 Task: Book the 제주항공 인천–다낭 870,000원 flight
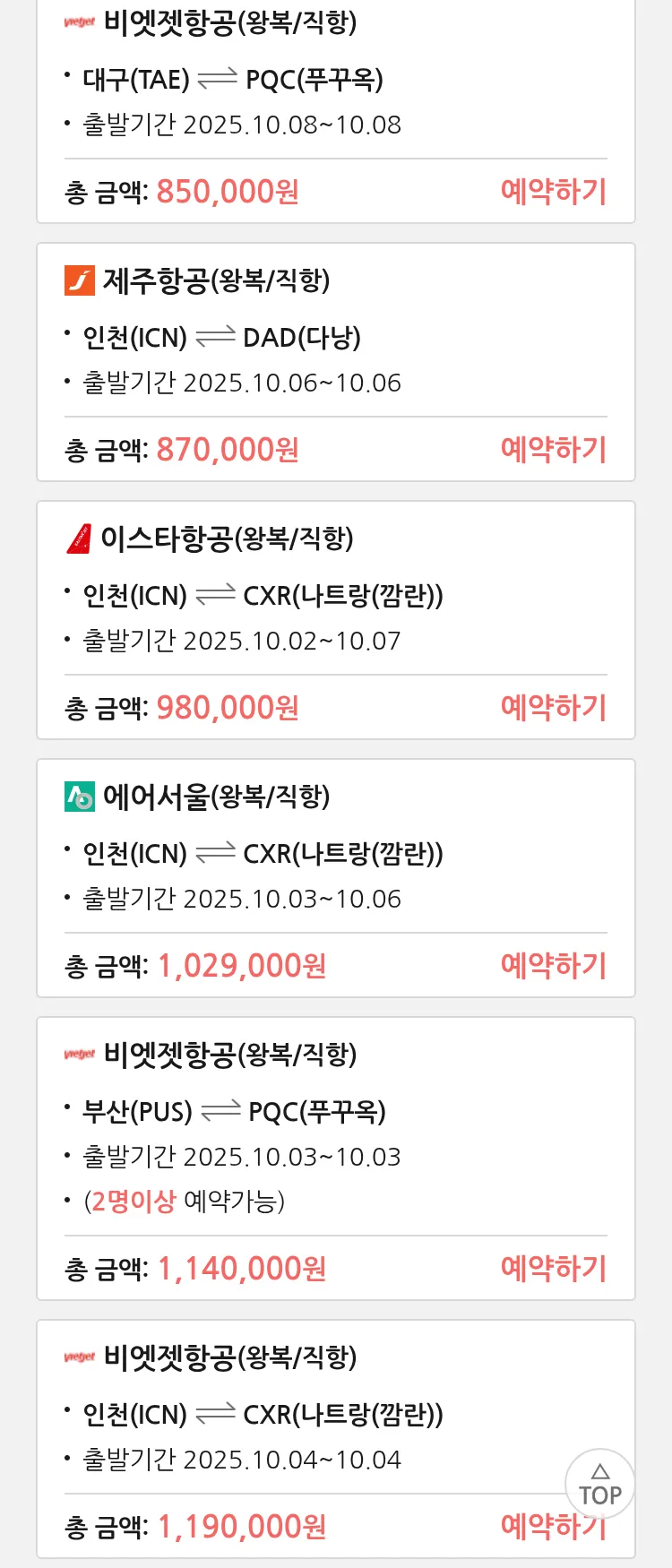coord(553,450)
